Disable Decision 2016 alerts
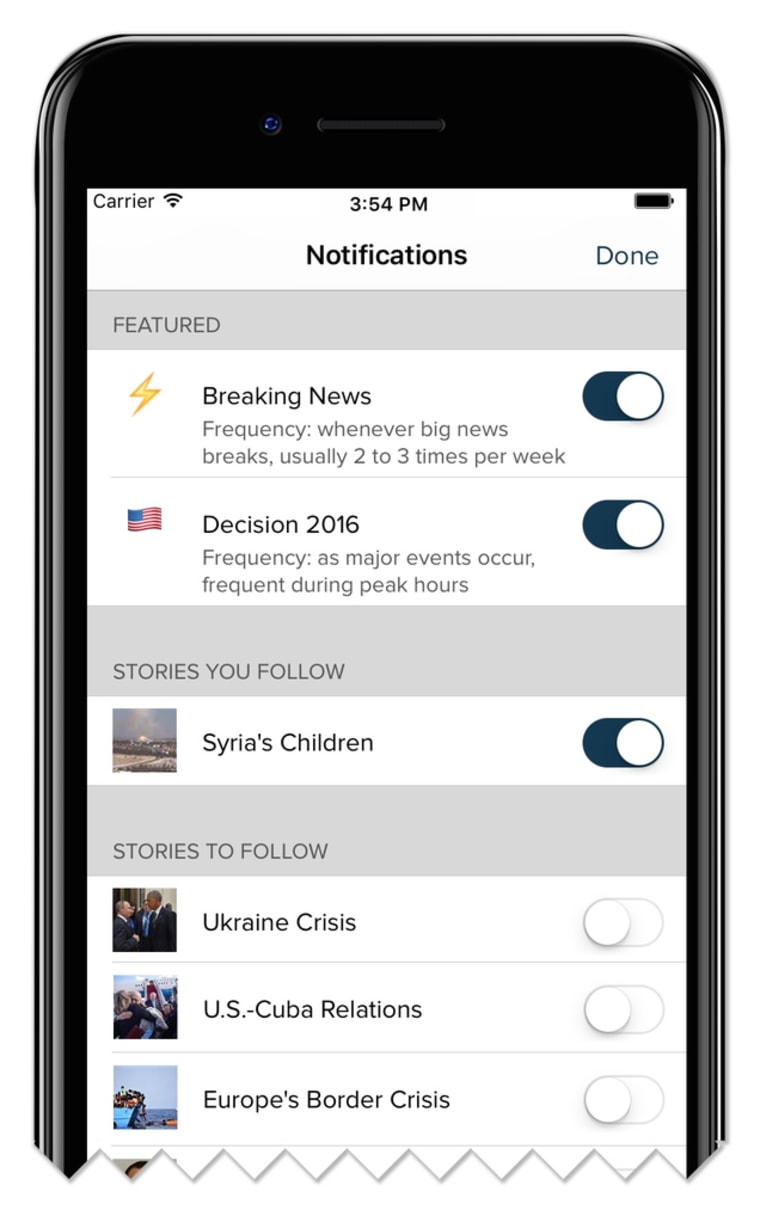Screen dimensions: 760x1222 (x=623, y=525)
